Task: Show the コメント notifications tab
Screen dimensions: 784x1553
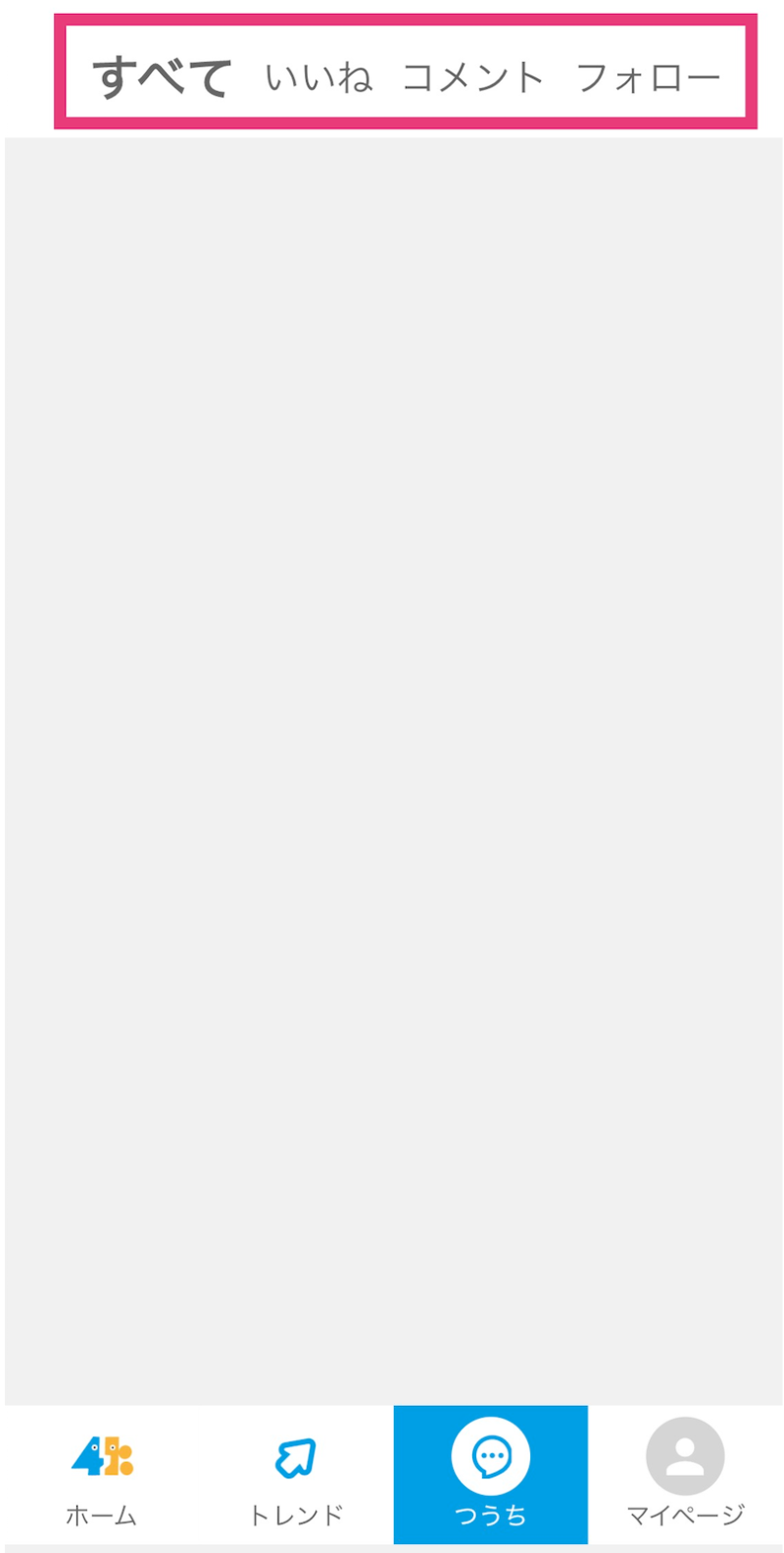Action: [x=473, y=76]
